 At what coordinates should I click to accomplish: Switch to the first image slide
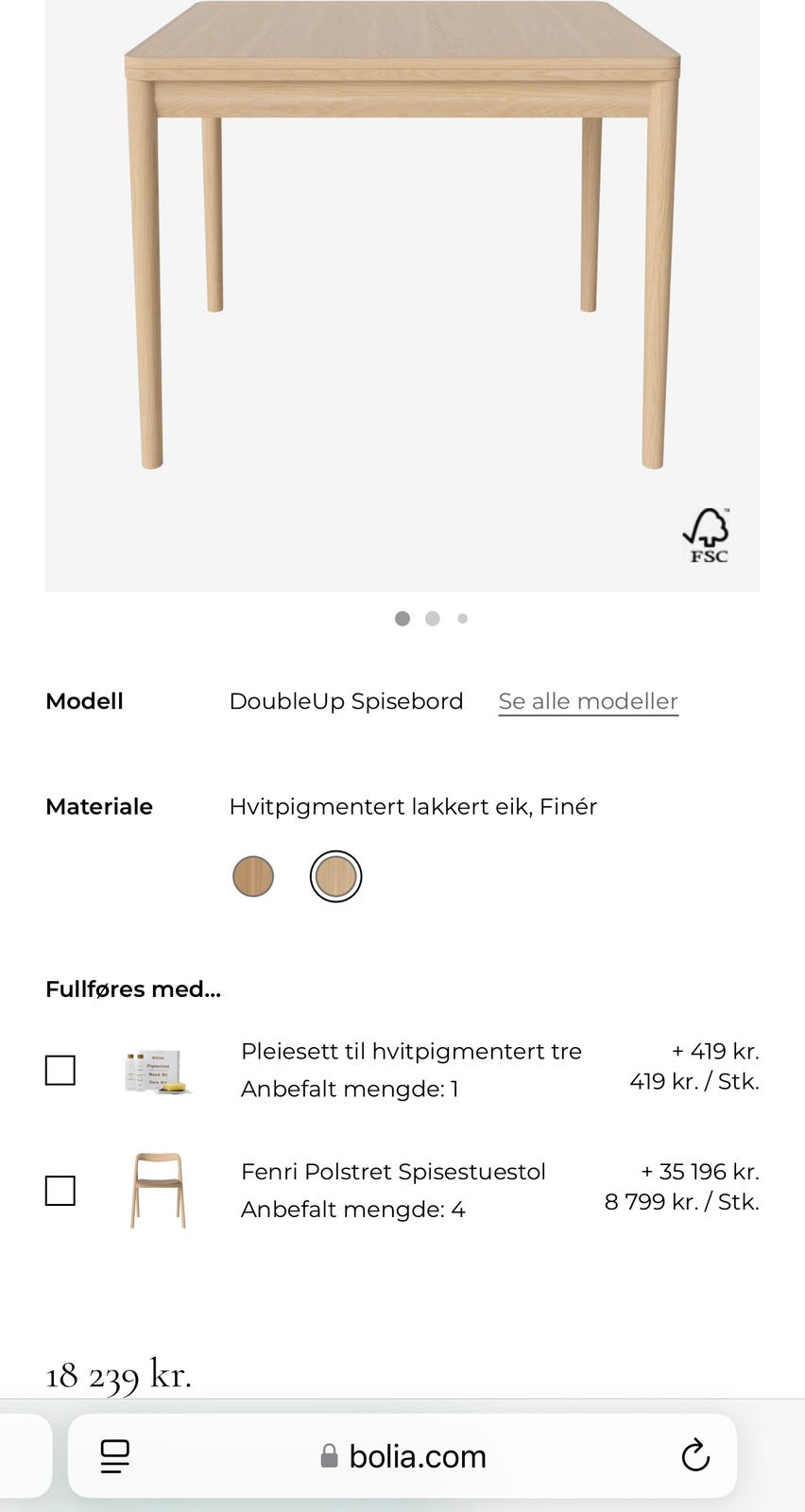point(402,618)
